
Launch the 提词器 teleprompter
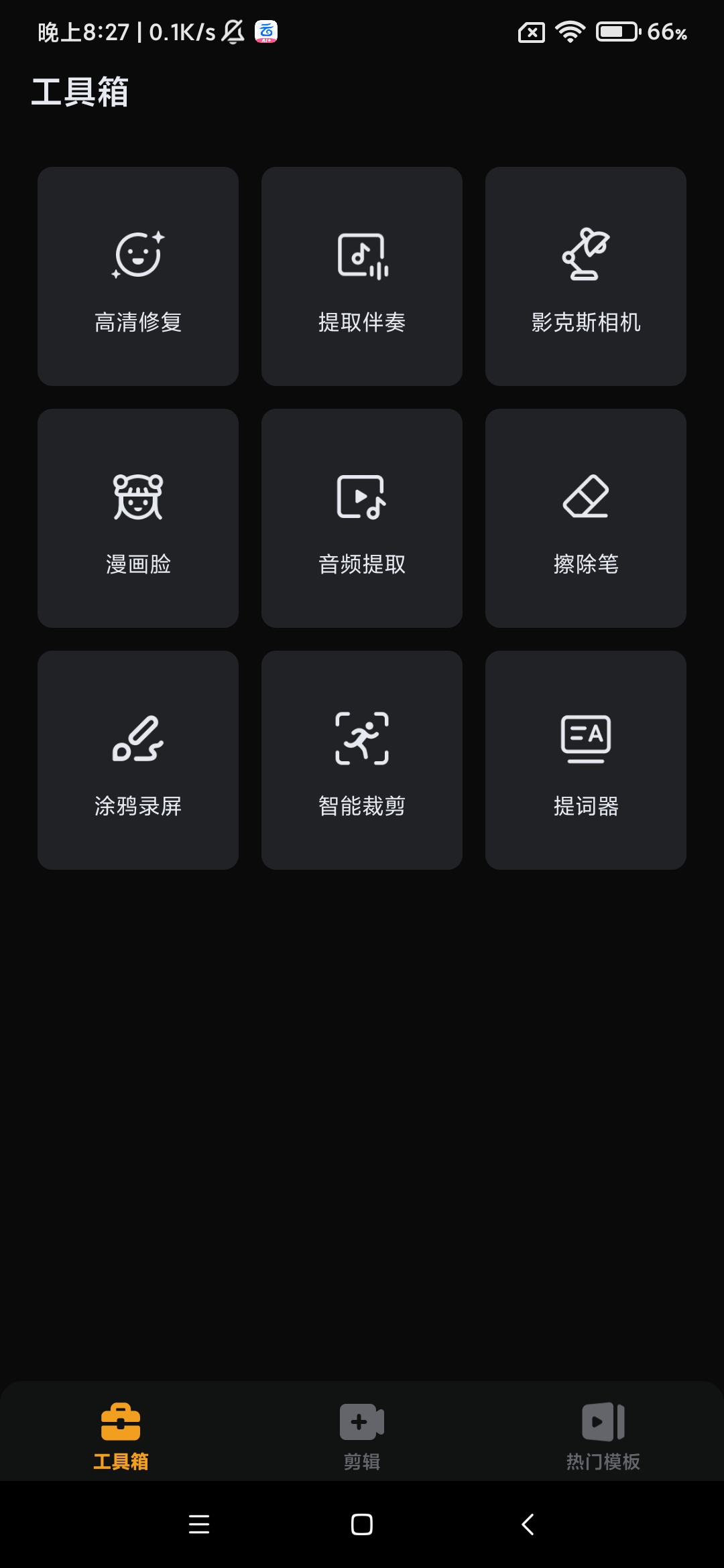point(585,760)
